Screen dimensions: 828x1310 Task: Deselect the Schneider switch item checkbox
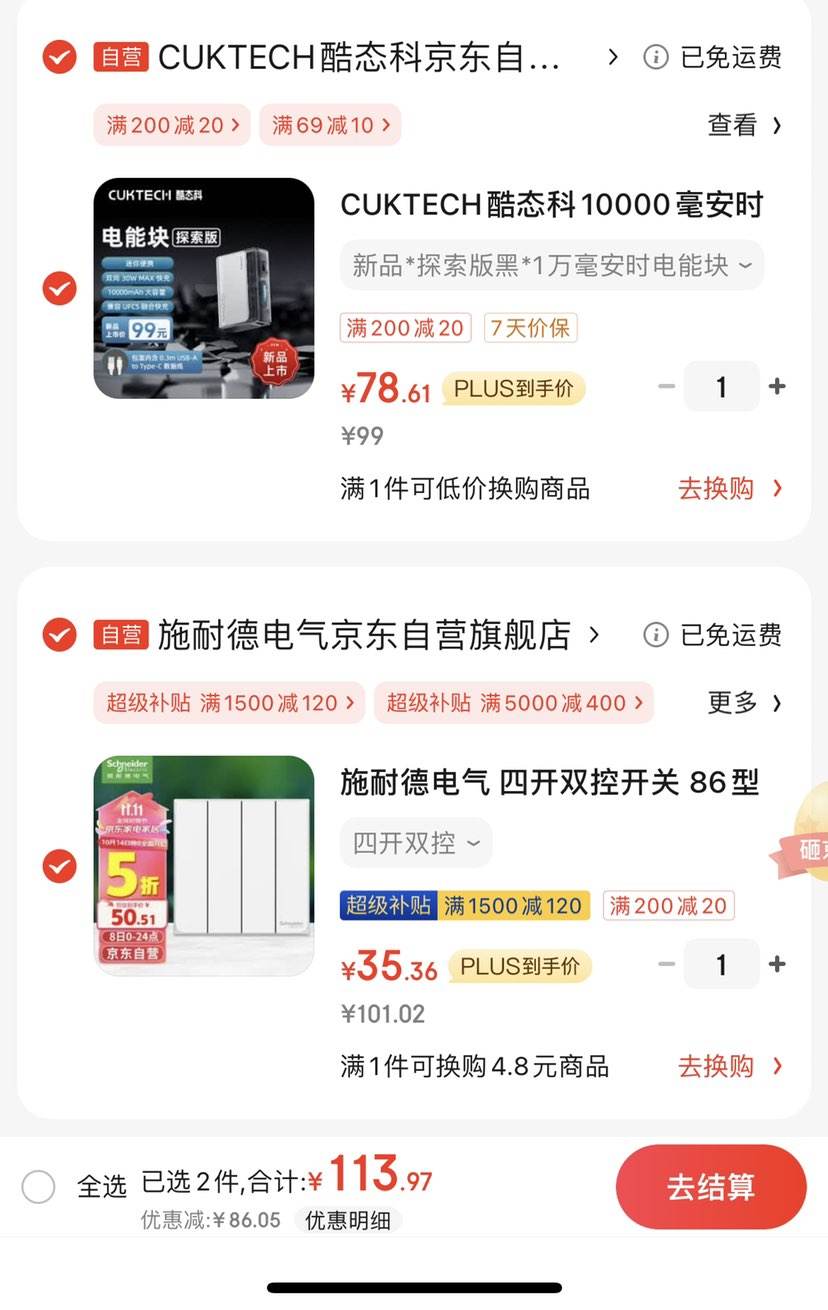[x=58, y=865]
